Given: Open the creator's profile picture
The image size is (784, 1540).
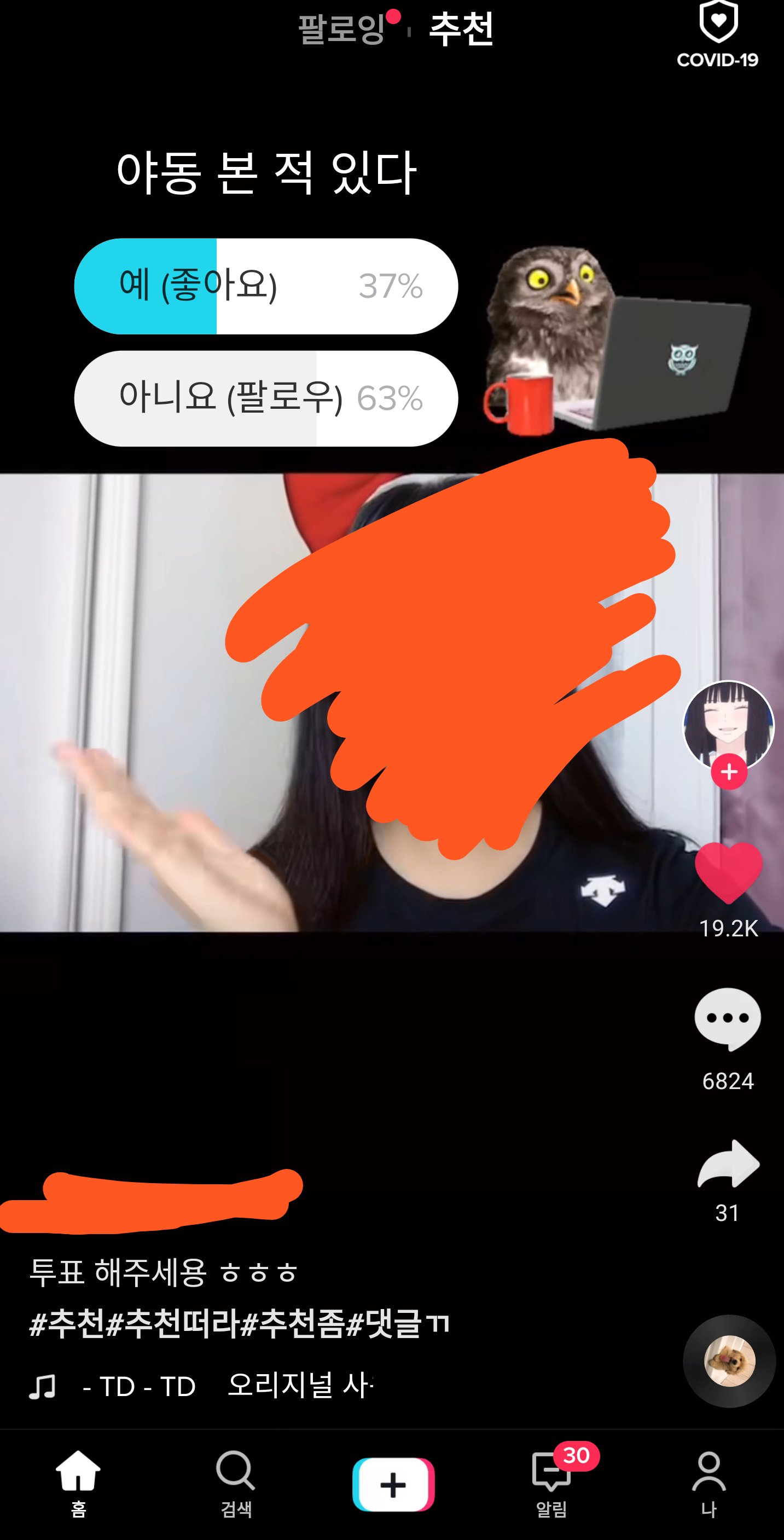Looking at the screenshot, I should tap(728, 723).
